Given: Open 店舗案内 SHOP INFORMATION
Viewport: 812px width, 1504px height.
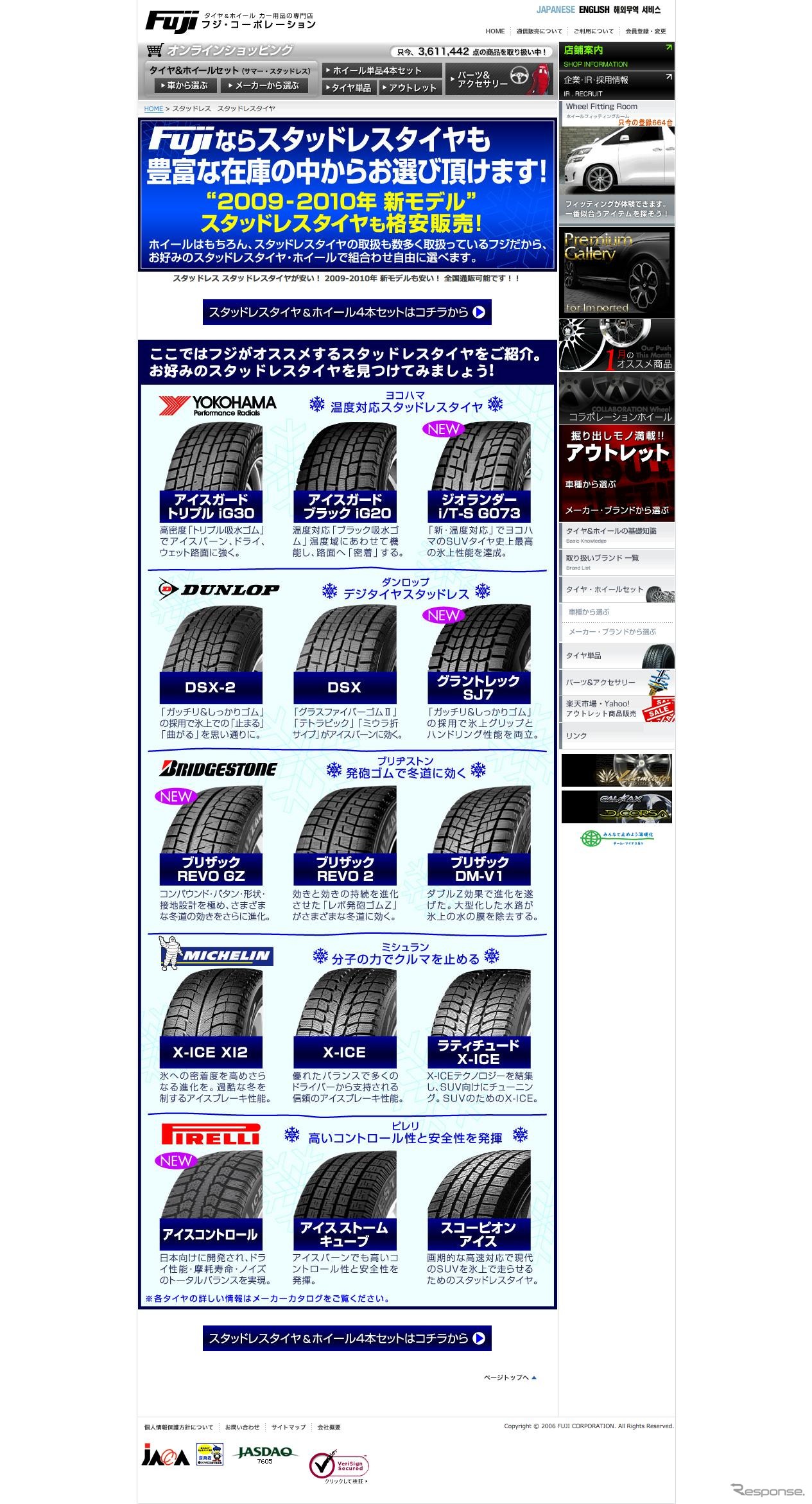Looking at the screenshot, I should click(x=616, y=56).
